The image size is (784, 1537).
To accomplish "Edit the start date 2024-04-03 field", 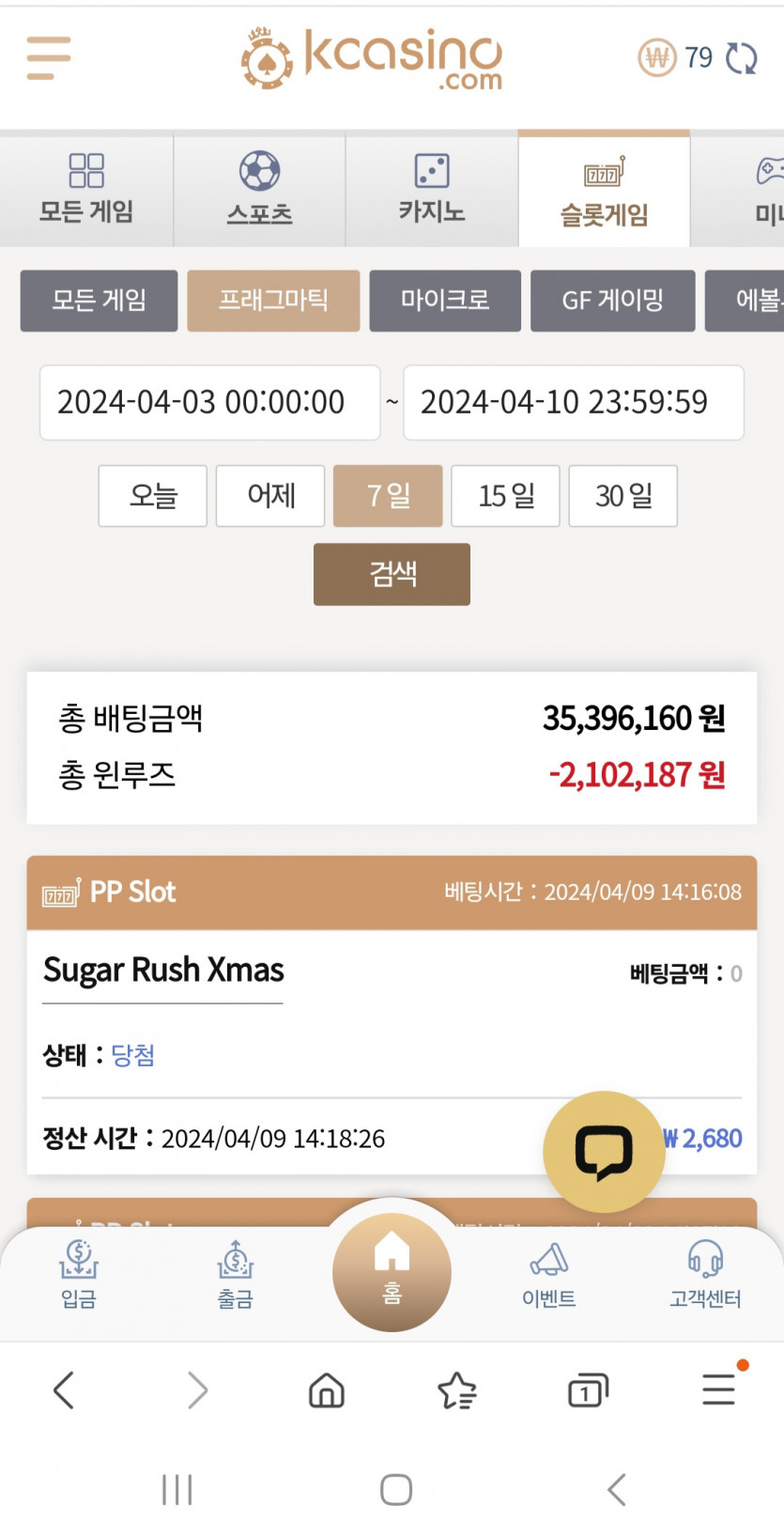I will coord(209,402).
